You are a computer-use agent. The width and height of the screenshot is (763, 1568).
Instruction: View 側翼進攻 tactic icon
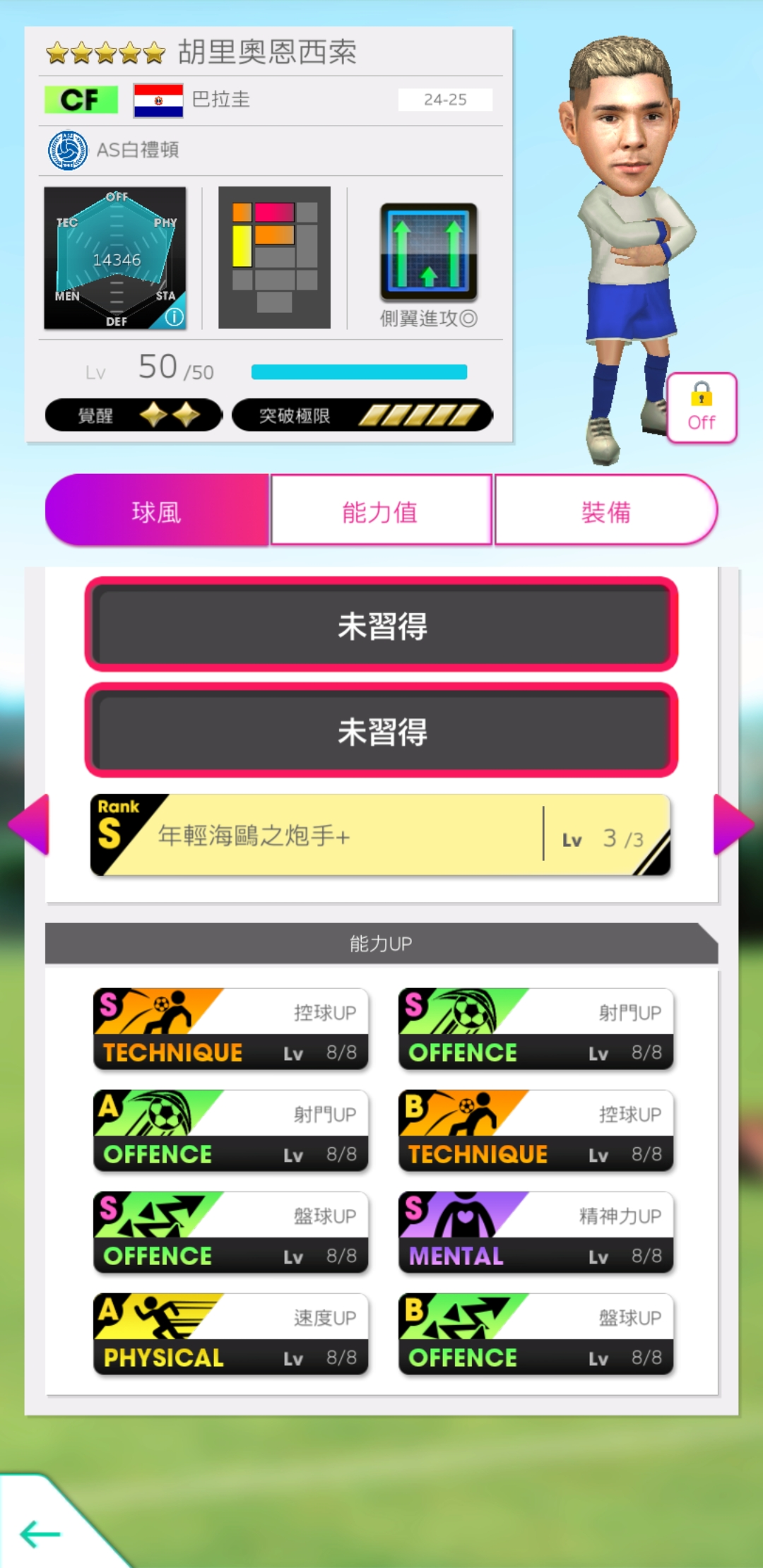428,253
